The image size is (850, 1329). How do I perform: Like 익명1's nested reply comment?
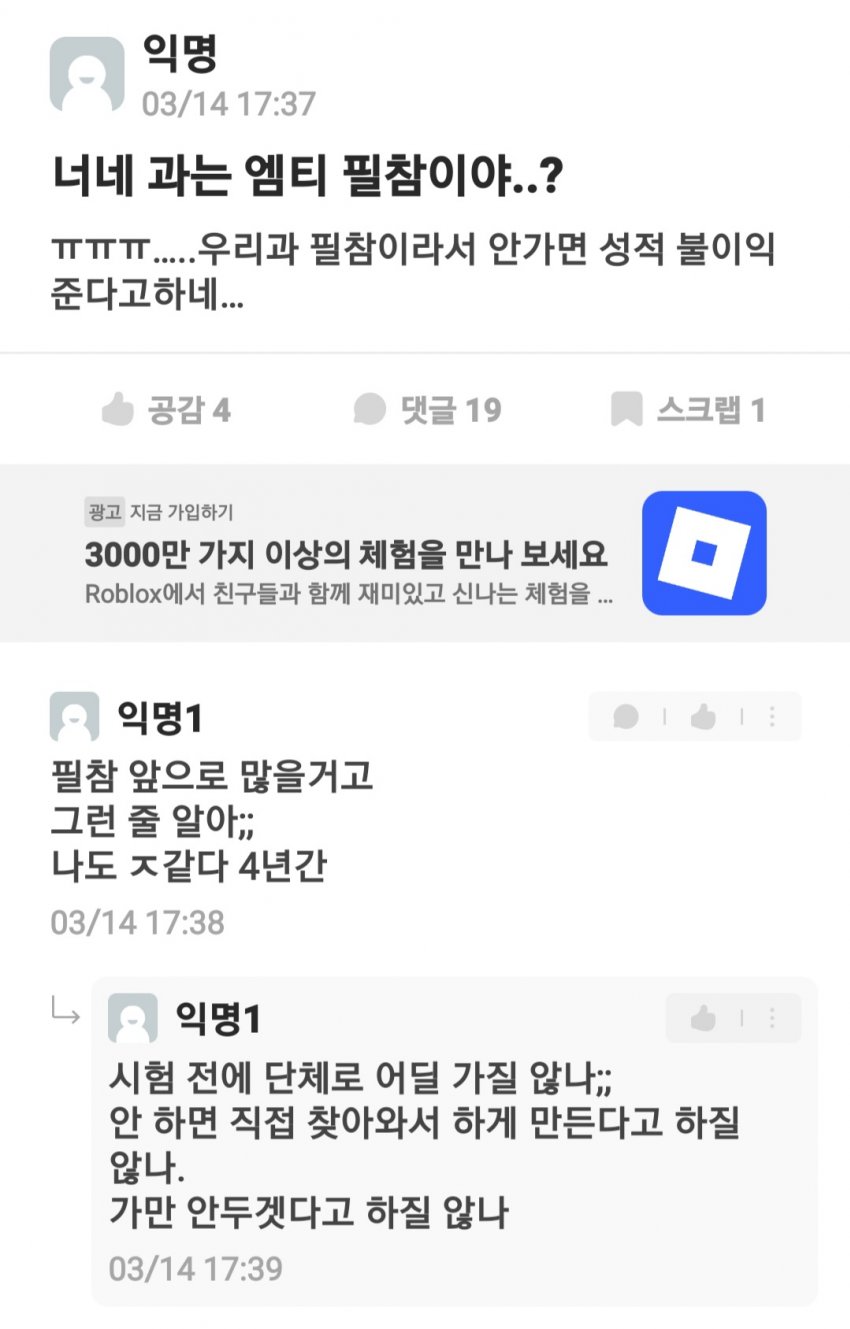tap(704, 1018)
